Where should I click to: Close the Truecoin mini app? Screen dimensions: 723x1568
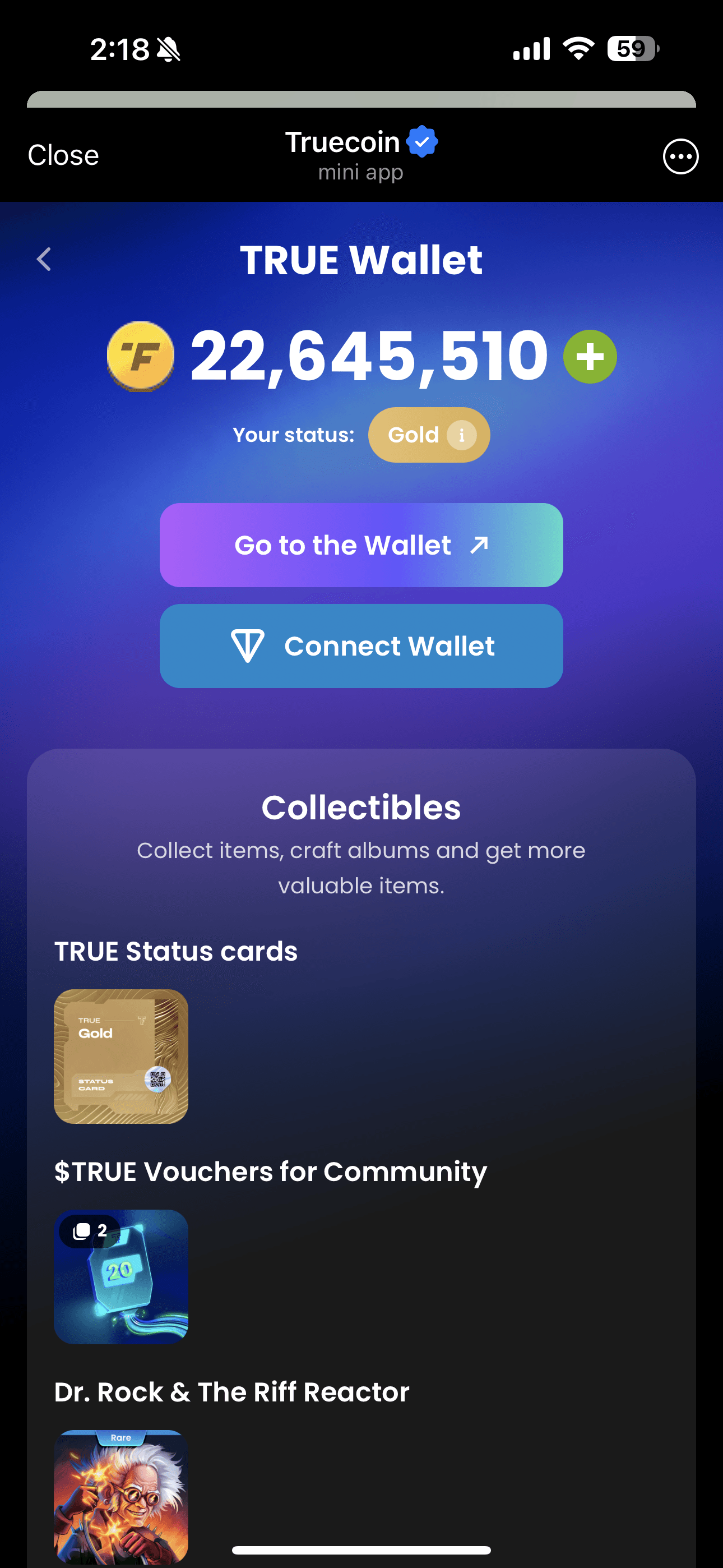point(63,156)
